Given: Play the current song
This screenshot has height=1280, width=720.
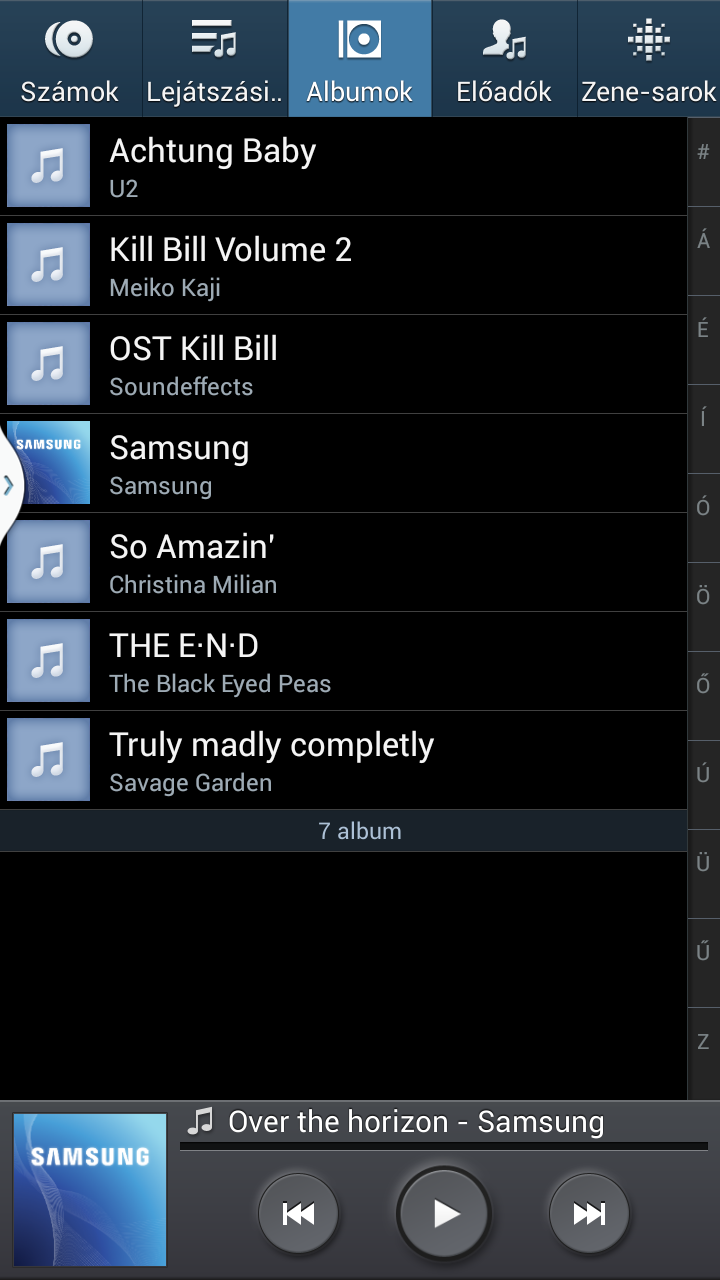Looking at the screenshot, I should [444, 1213].
